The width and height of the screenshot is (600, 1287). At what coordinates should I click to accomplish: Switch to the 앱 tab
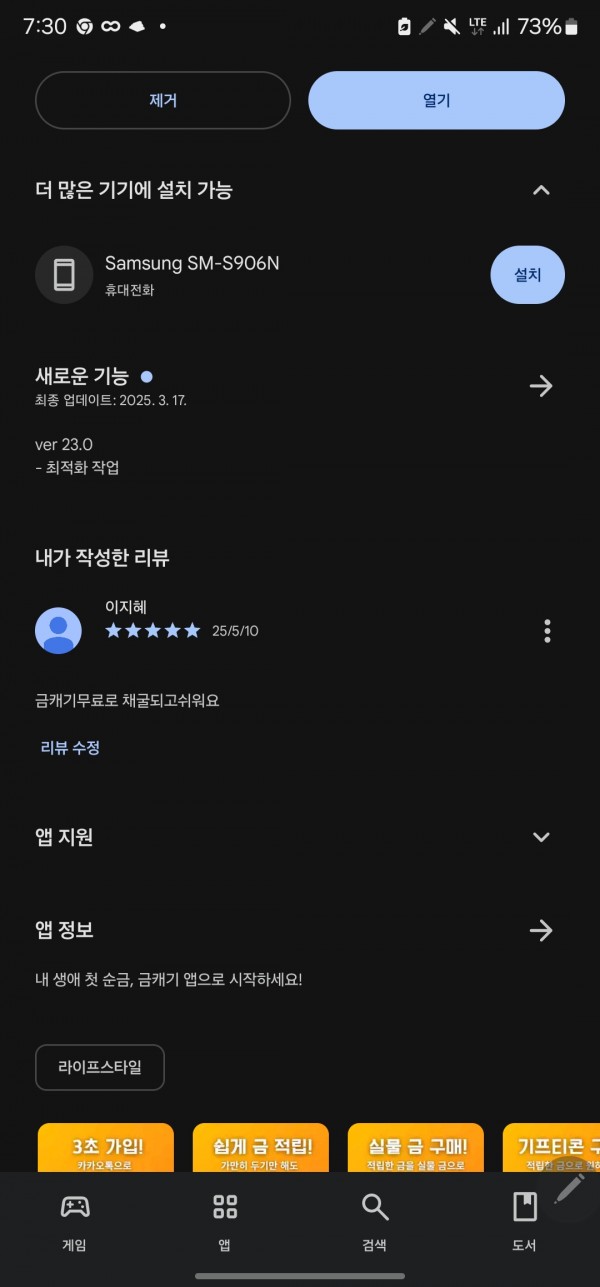[x=225, y=1221]
